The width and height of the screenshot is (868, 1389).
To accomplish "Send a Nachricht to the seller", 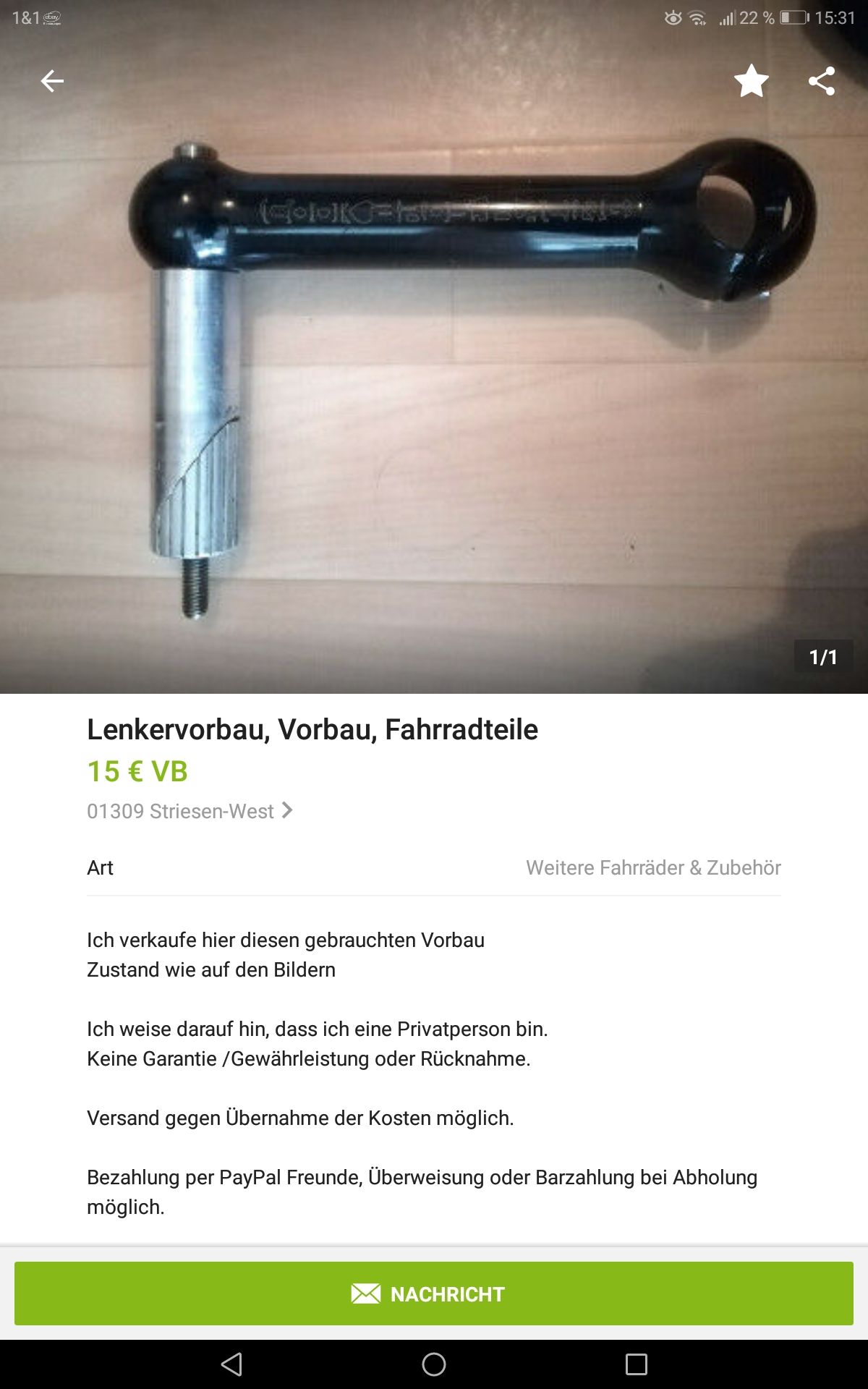I will (x=434, y=1294).
